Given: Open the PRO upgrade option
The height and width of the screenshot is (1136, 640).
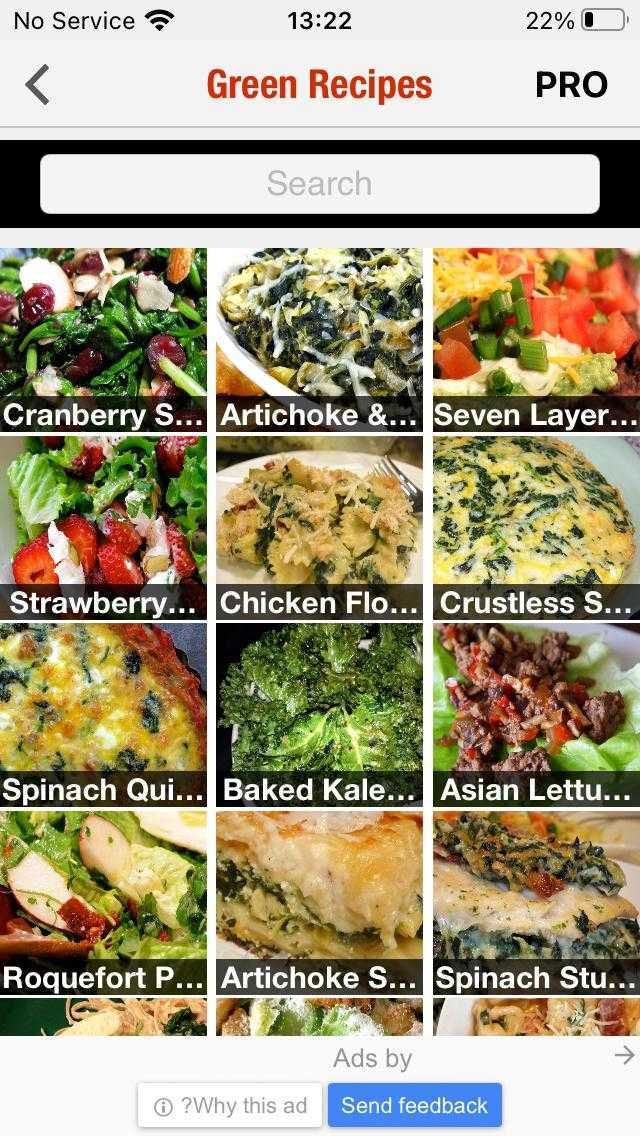Looking at the screenshot, I should [x=571, y=85].
